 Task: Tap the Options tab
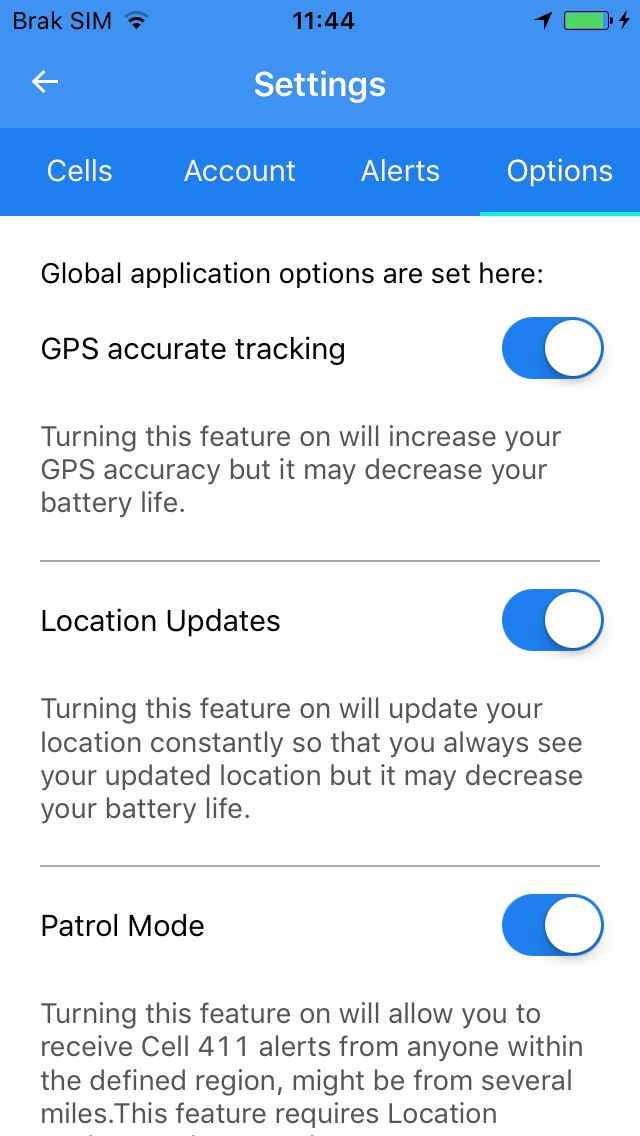[x=560, y=172]
